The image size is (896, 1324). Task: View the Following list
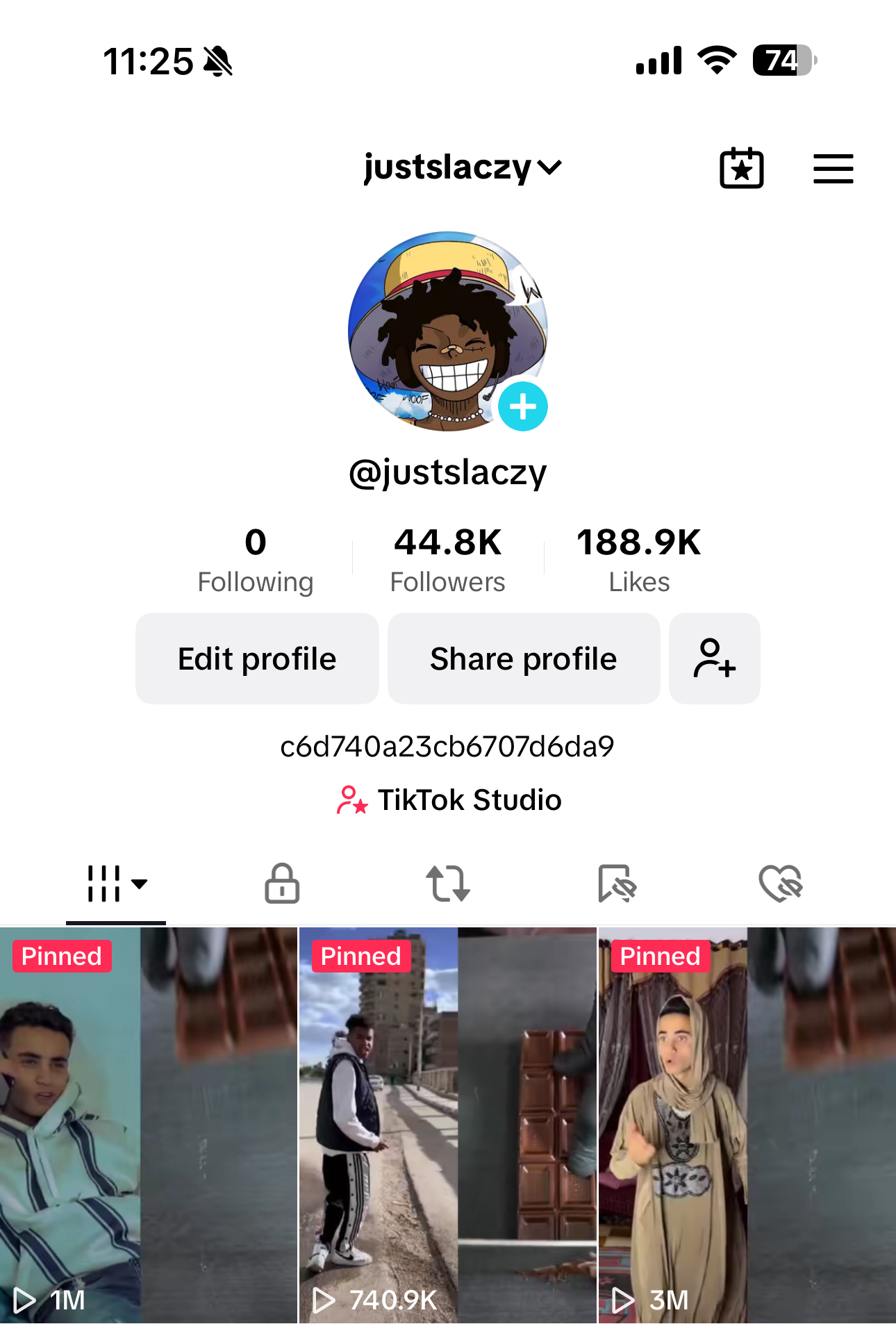255,560
